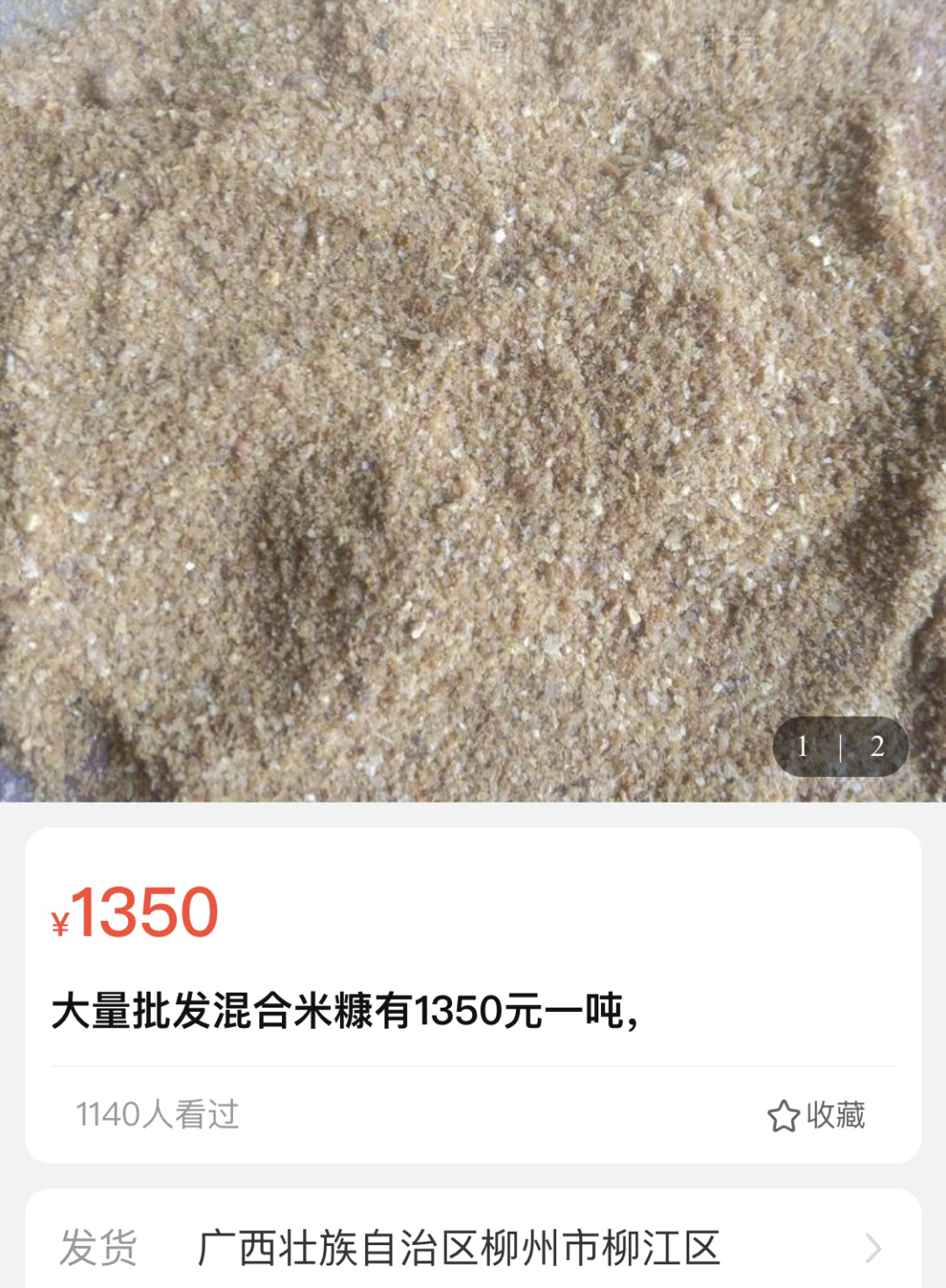Tap the number 1 in the photo pager
Screen dimensions: 946x1288
(802, 747)
